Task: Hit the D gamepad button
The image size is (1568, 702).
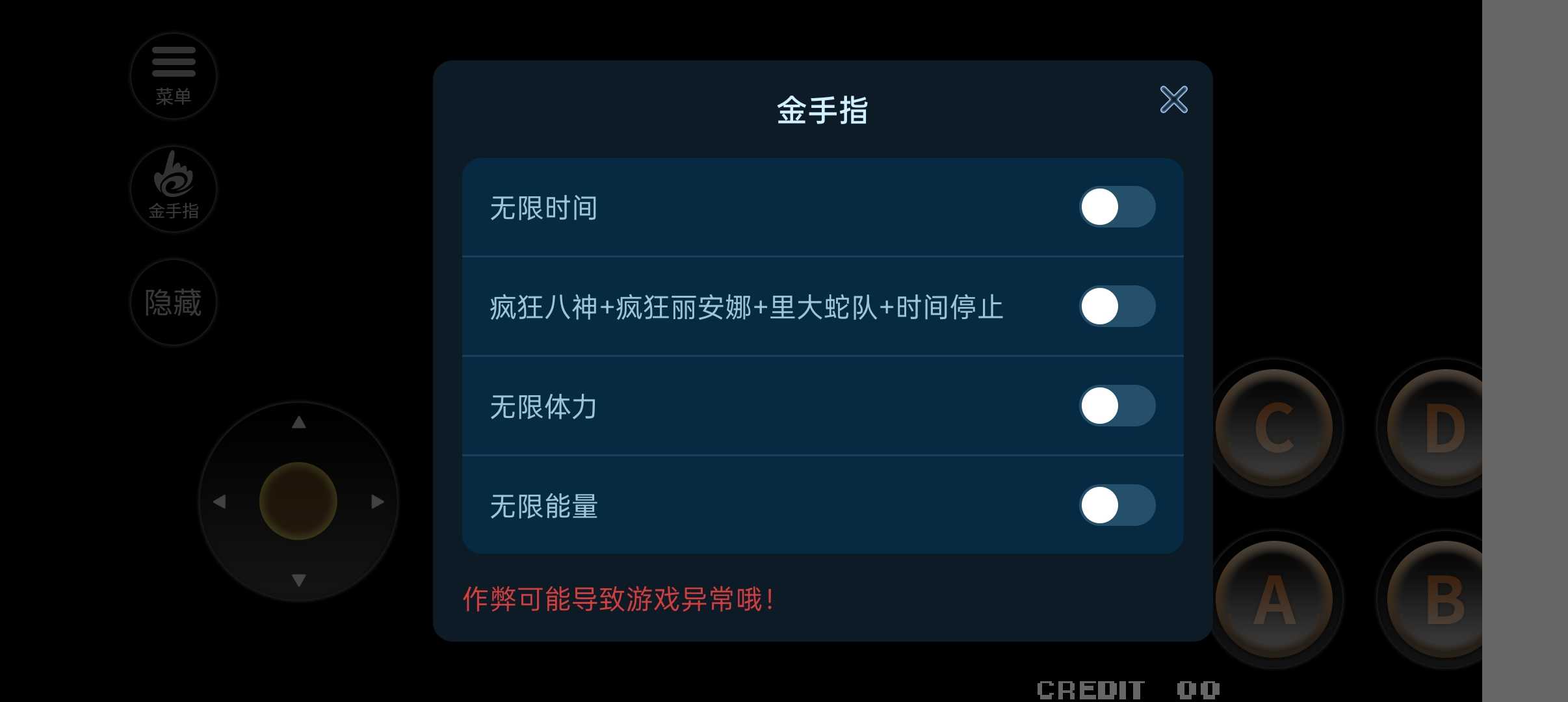Action: pyautogui.click(x=1440, y=427)
